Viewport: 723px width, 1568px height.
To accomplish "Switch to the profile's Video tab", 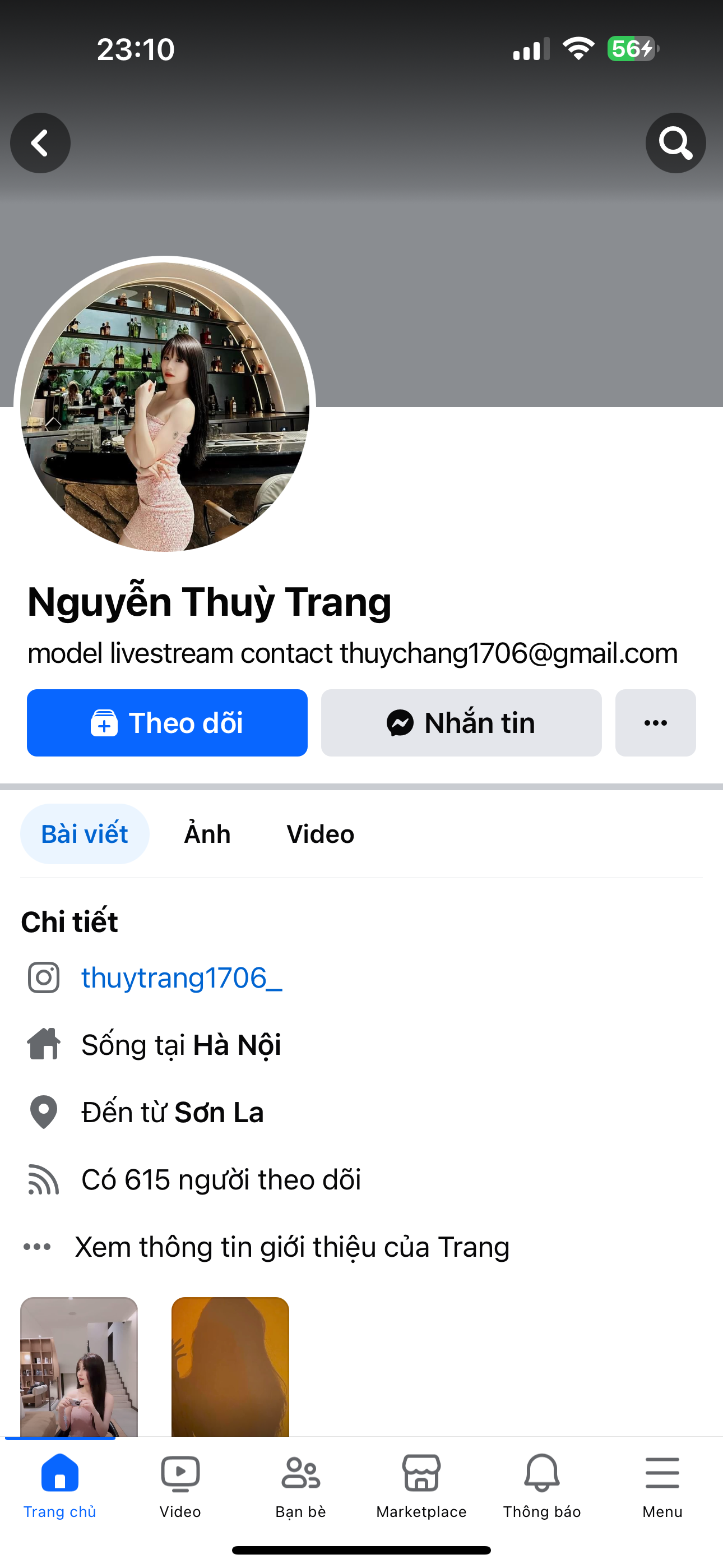I will tap(320, 834).
